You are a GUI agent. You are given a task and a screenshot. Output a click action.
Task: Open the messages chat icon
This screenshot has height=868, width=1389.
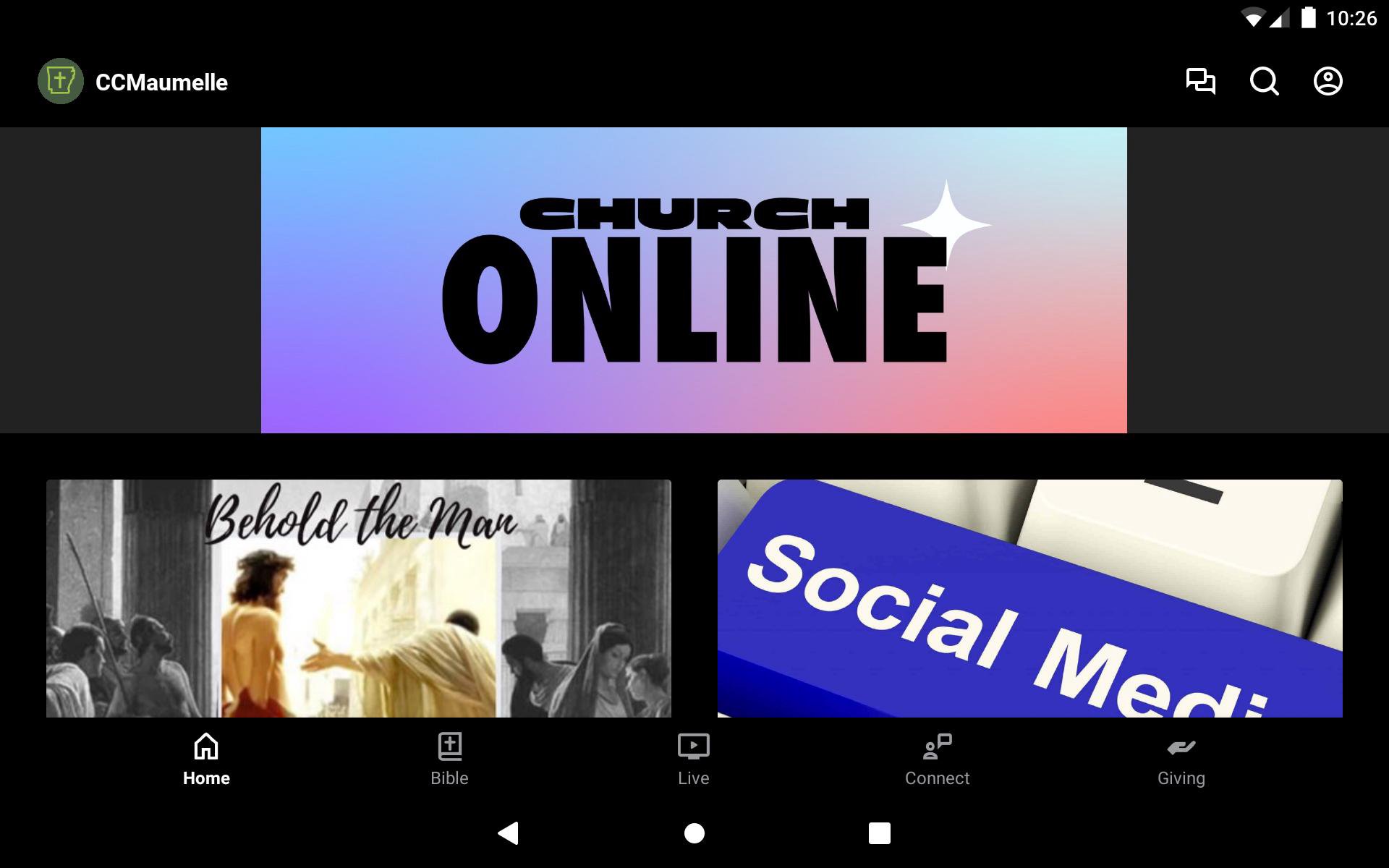[x=1200, y=81]
